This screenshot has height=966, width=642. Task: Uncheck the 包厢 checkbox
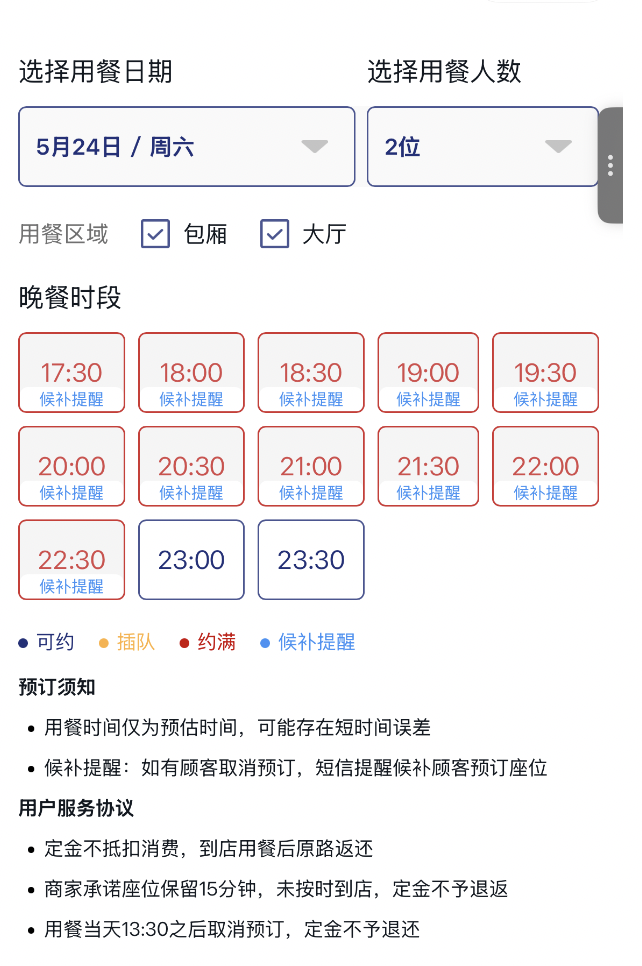[155, 234]
